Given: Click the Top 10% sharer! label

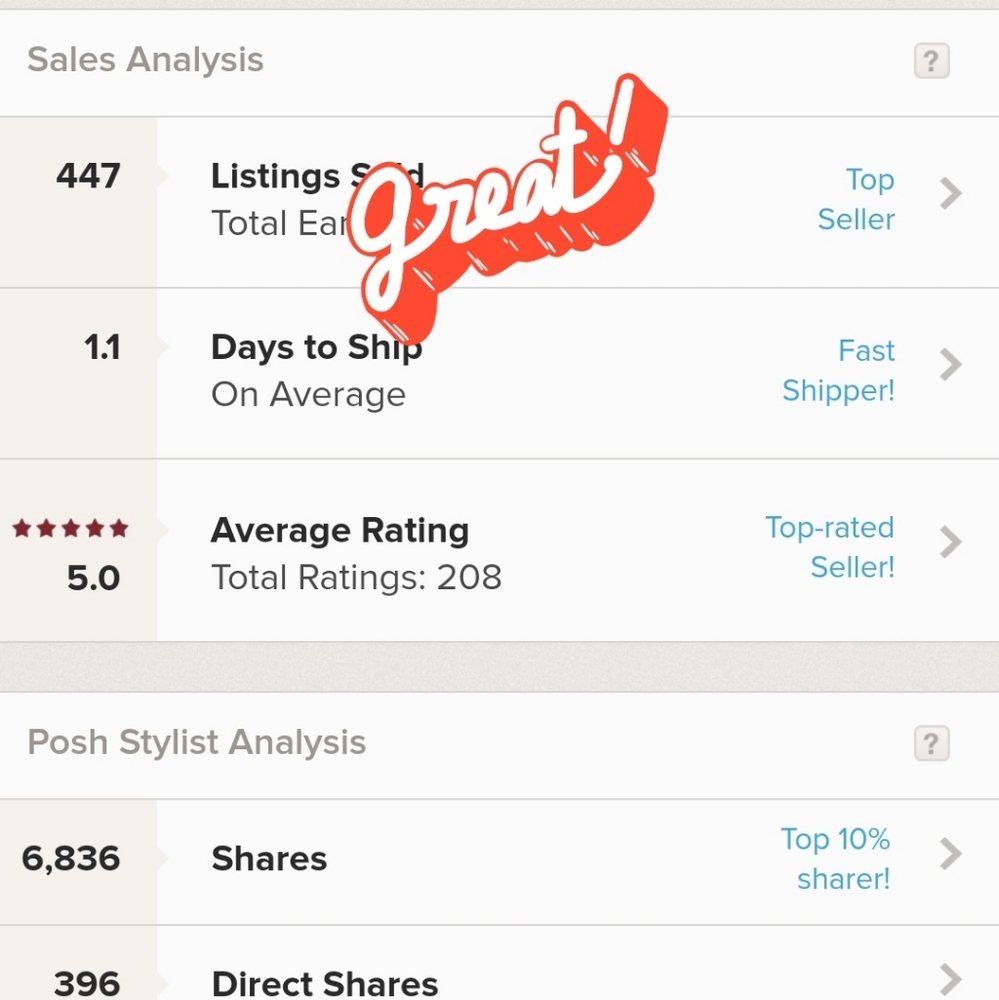Looking at the screenshot, I should click(x=840, y=858).
